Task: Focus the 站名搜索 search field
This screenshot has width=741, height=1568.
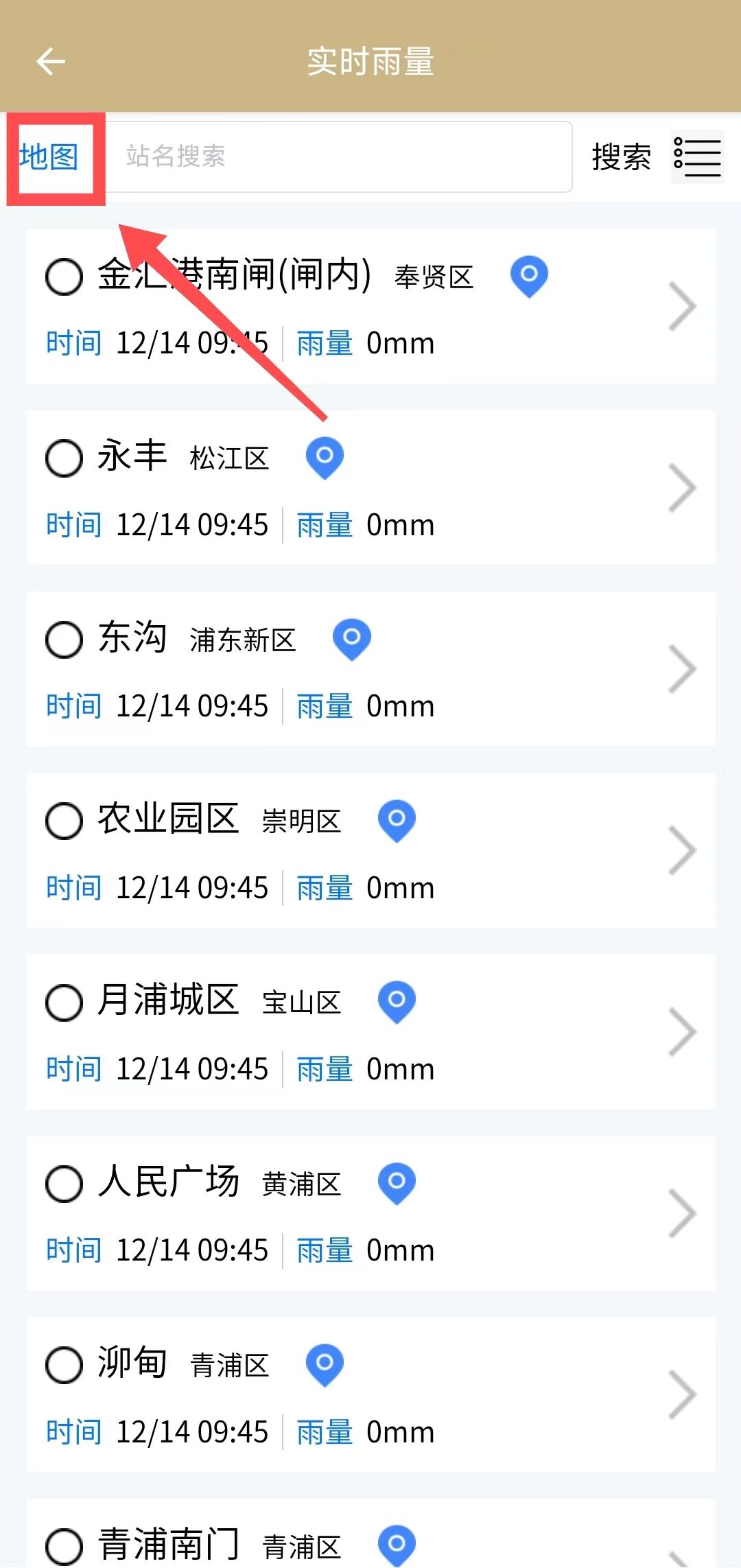Action: pos(339,157)
